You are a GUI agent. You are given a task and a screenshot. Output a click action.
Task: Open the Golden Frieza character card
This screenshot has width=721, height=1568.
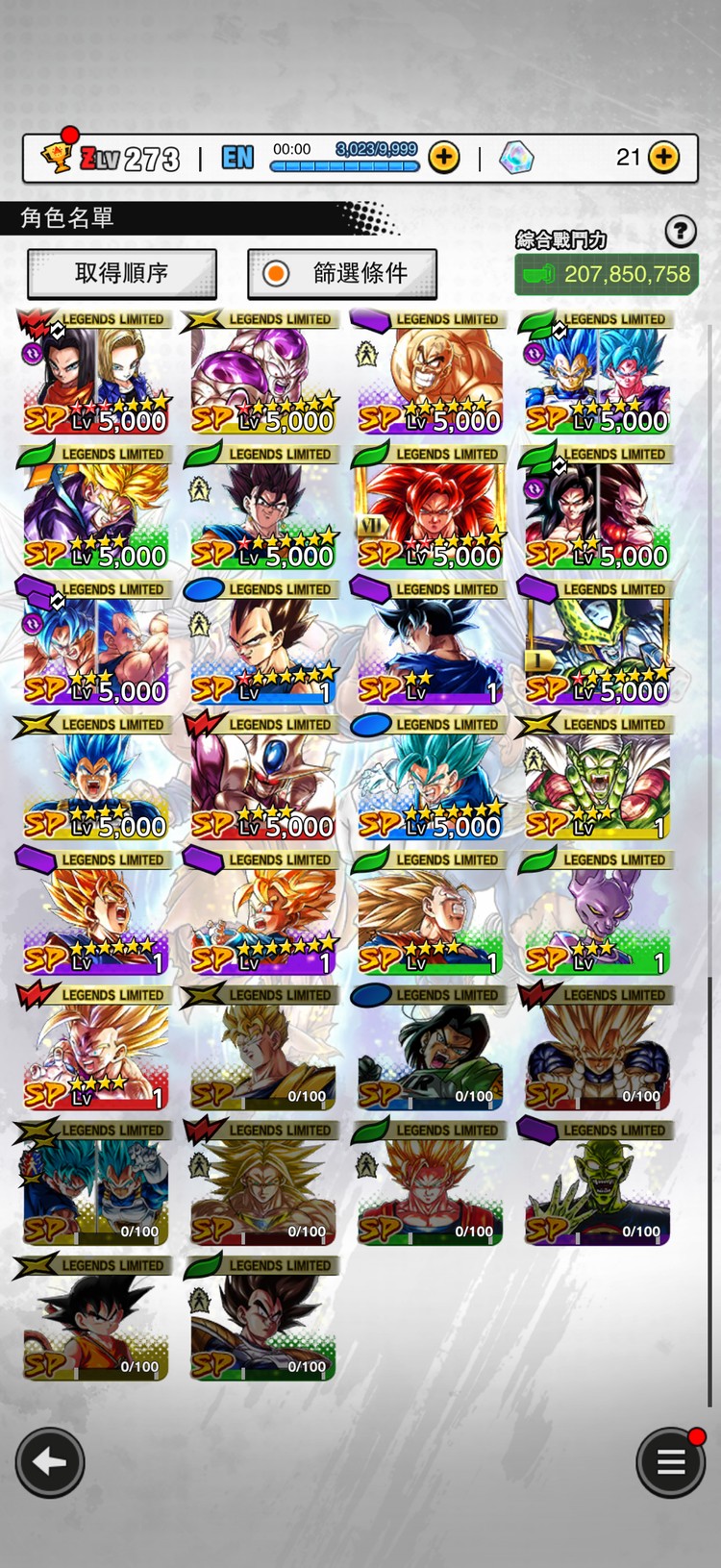click(262, 375)
